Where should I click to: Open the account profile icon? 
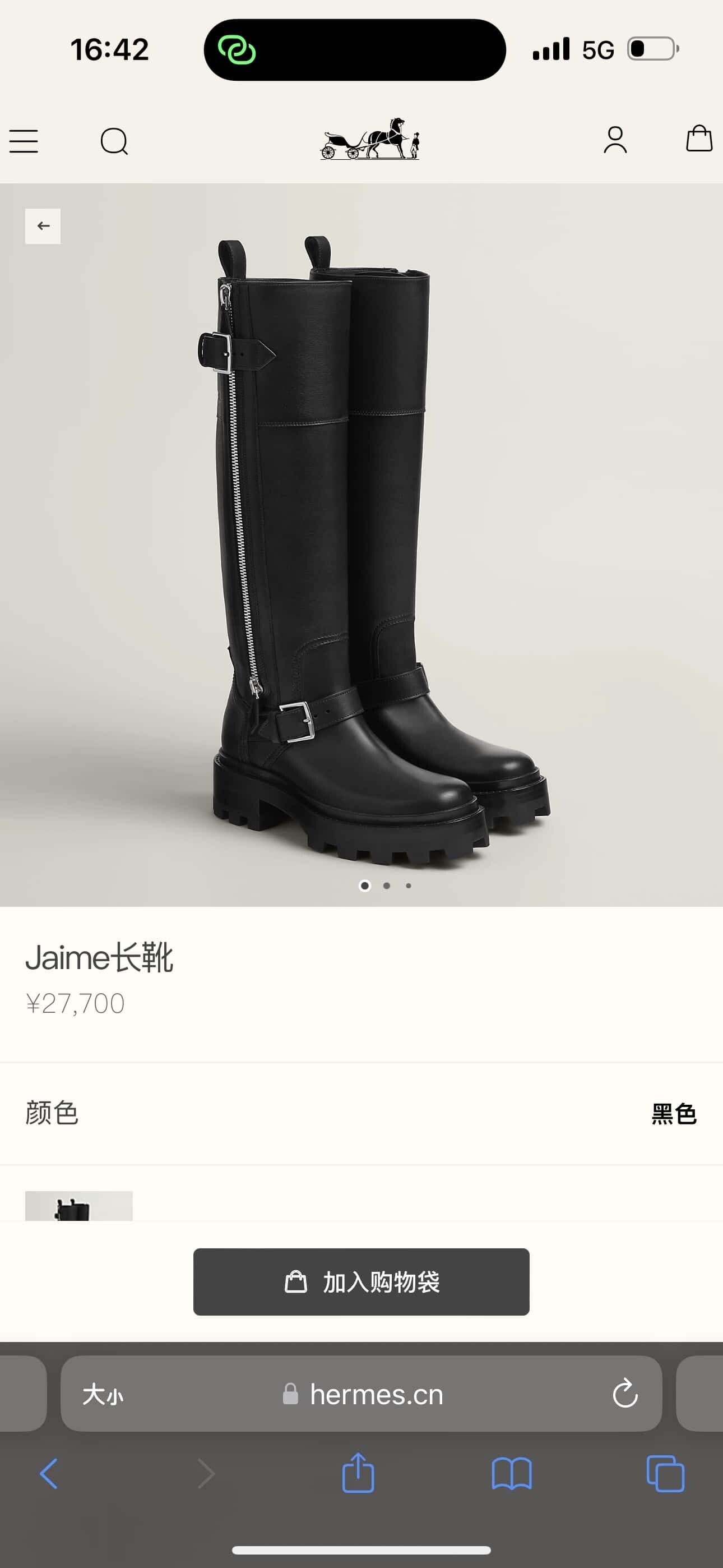coord(615,140)
